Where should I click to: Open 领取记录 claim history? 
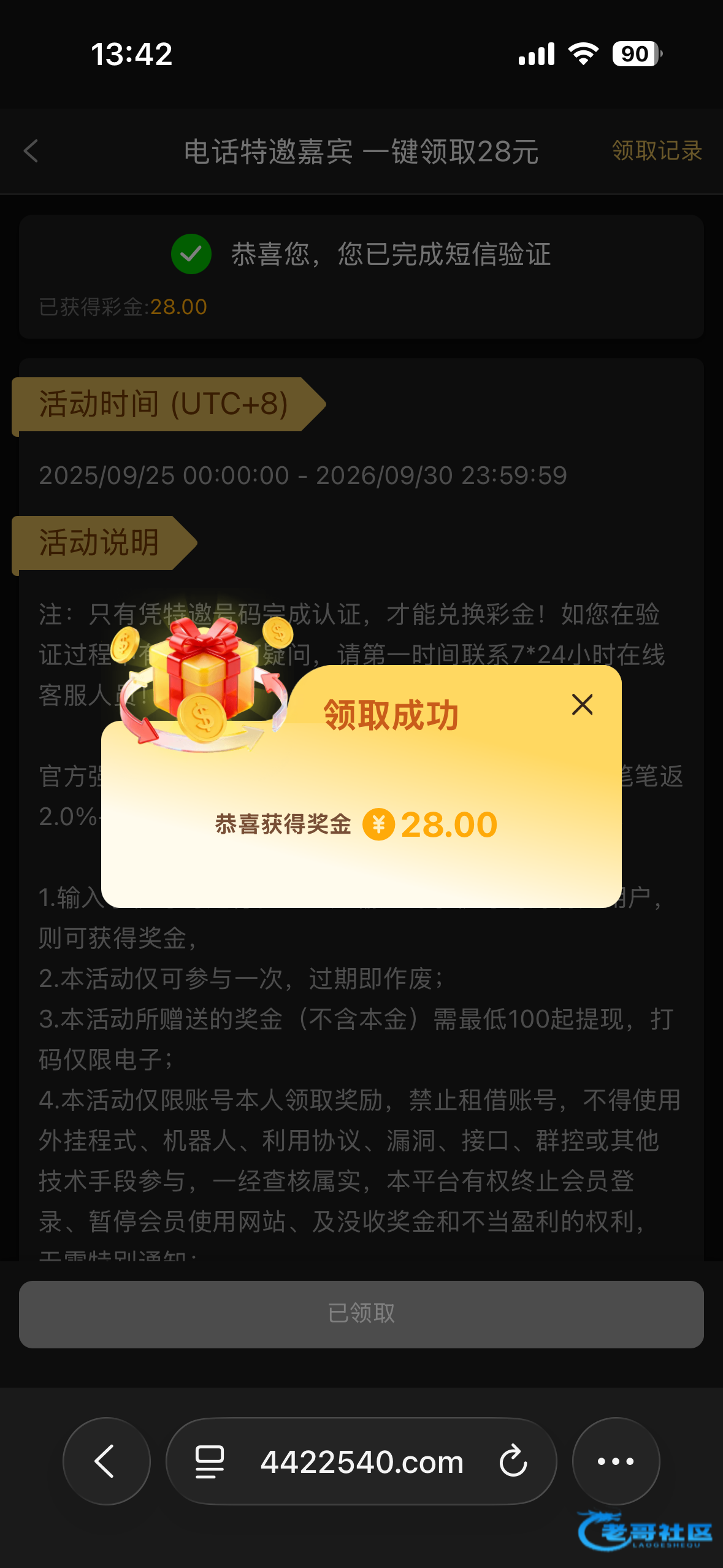point(656,151)
